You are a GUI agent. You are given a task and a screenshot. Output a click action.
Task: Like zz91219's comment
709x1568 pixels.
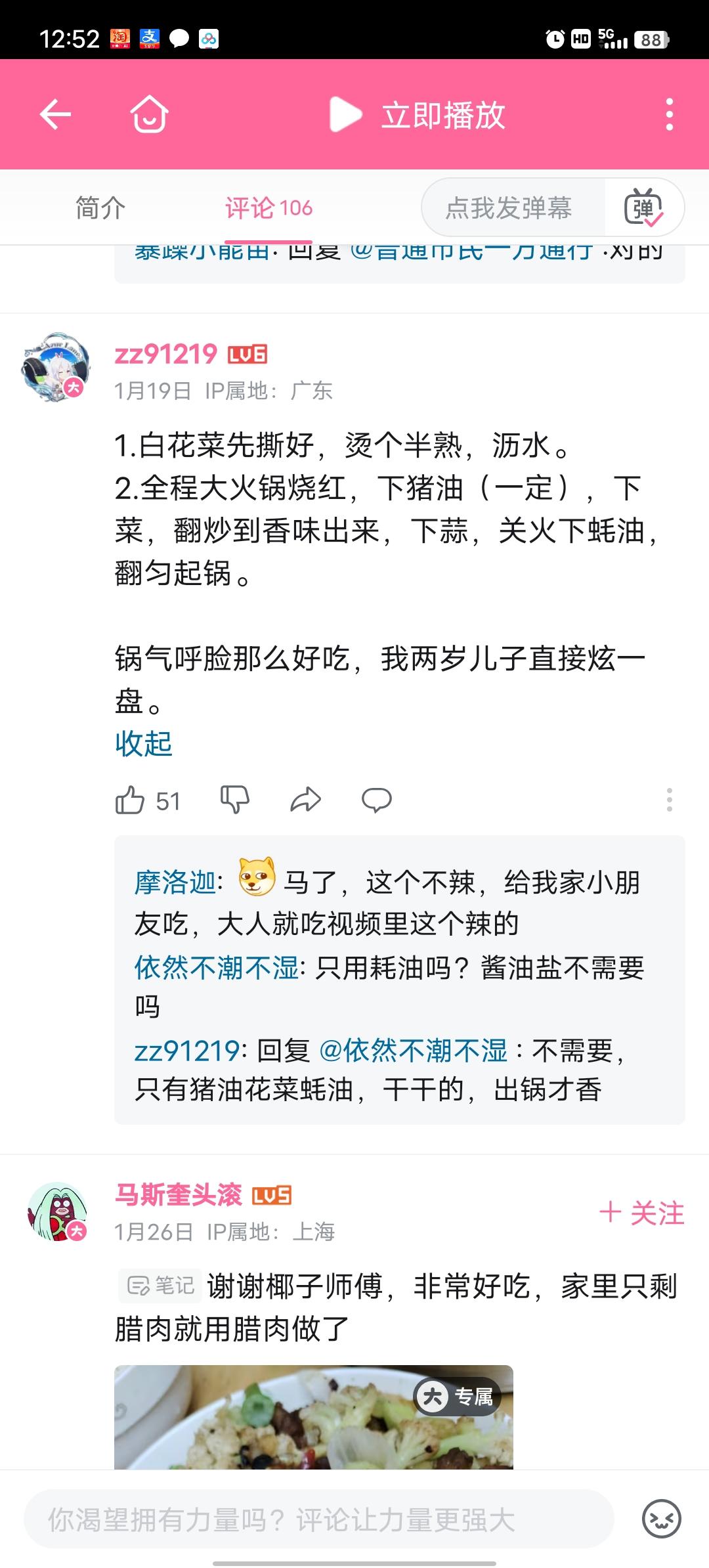tap(130, 800)
